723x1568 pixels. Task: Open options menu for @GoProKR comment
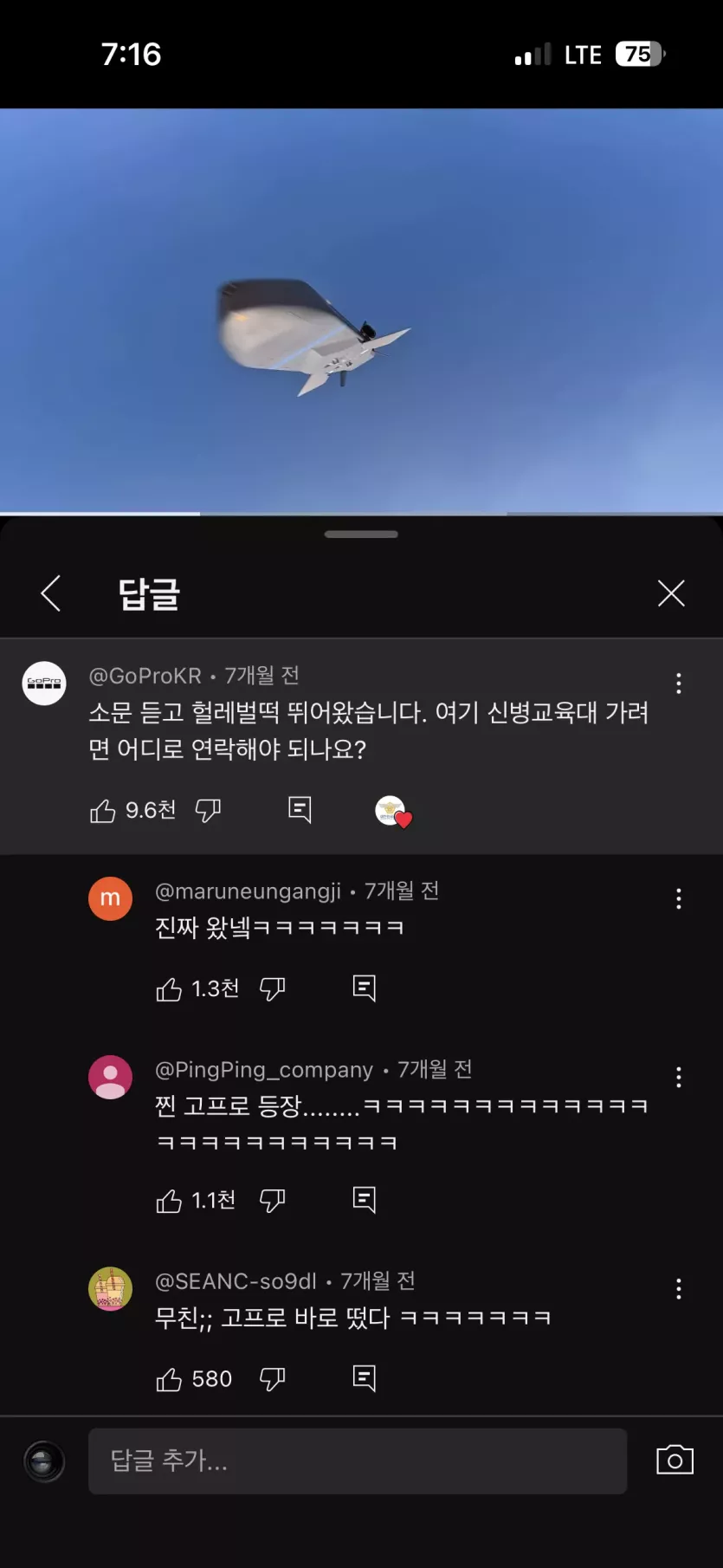tap(679, 684)
